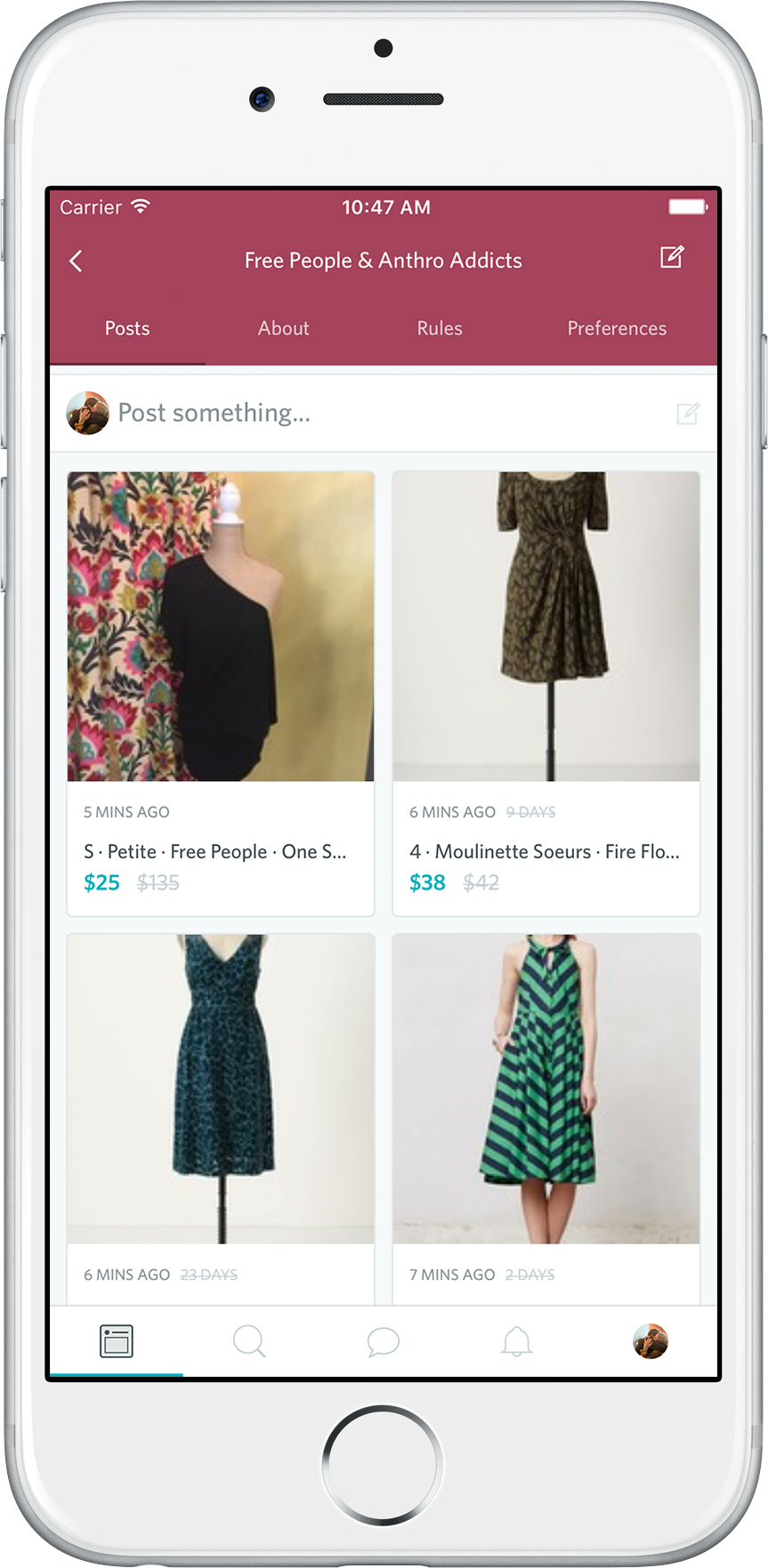768x1568 pixels.
Task: Open the notifications bell
Action: [516, 1341]
